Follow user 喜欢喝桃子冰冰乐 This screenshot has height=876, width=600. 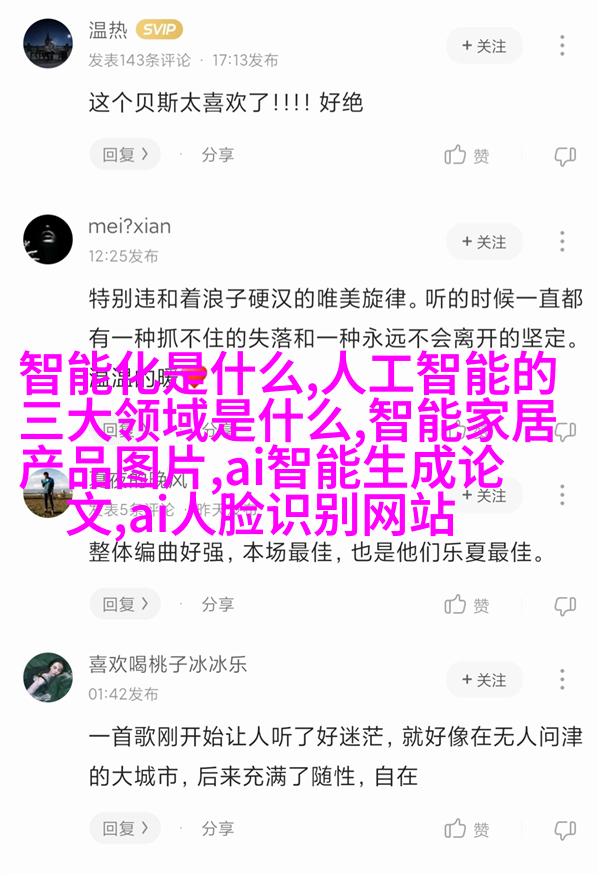484,680
